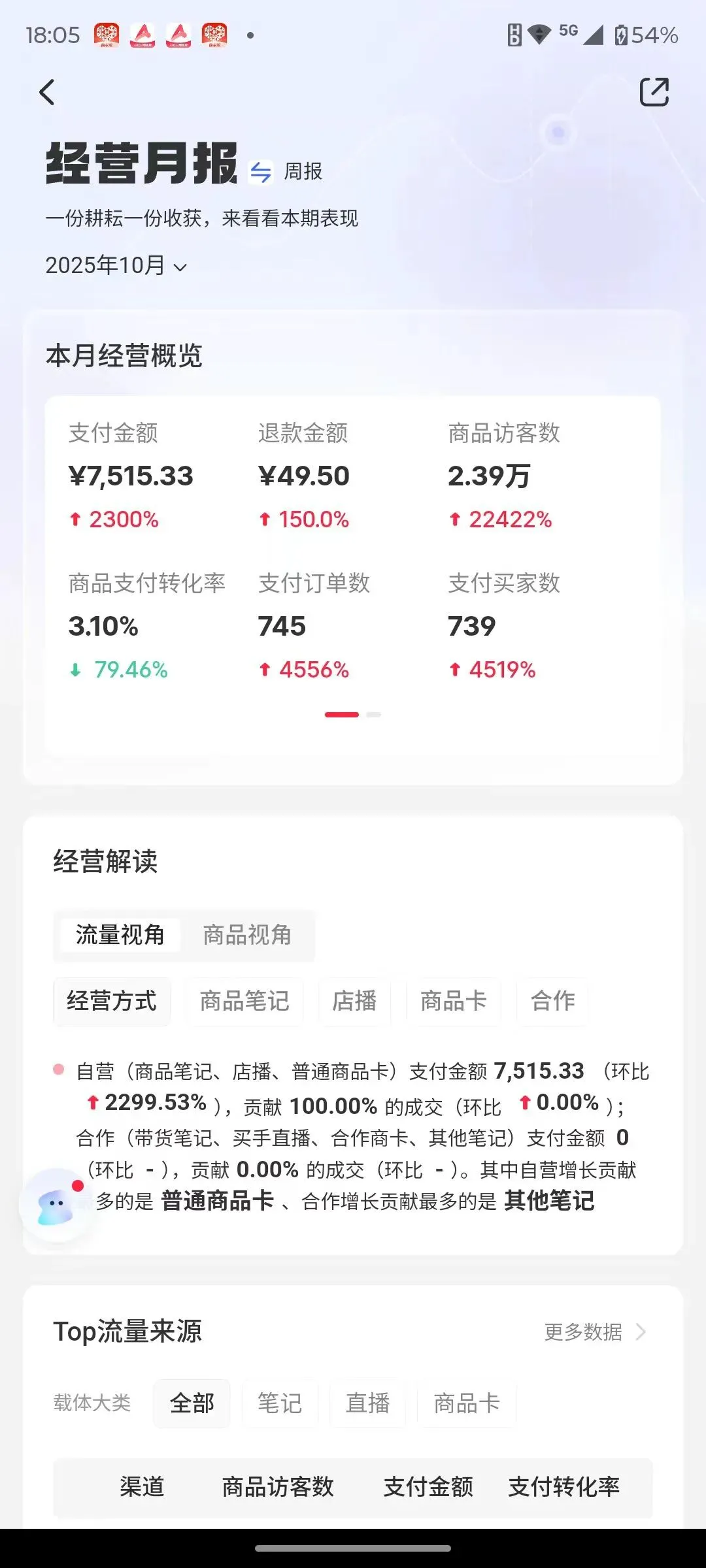Open 更多数据 for Top流量来源
The height and width of the screenshot is (1568, 706).
(x=595, y=1332)
